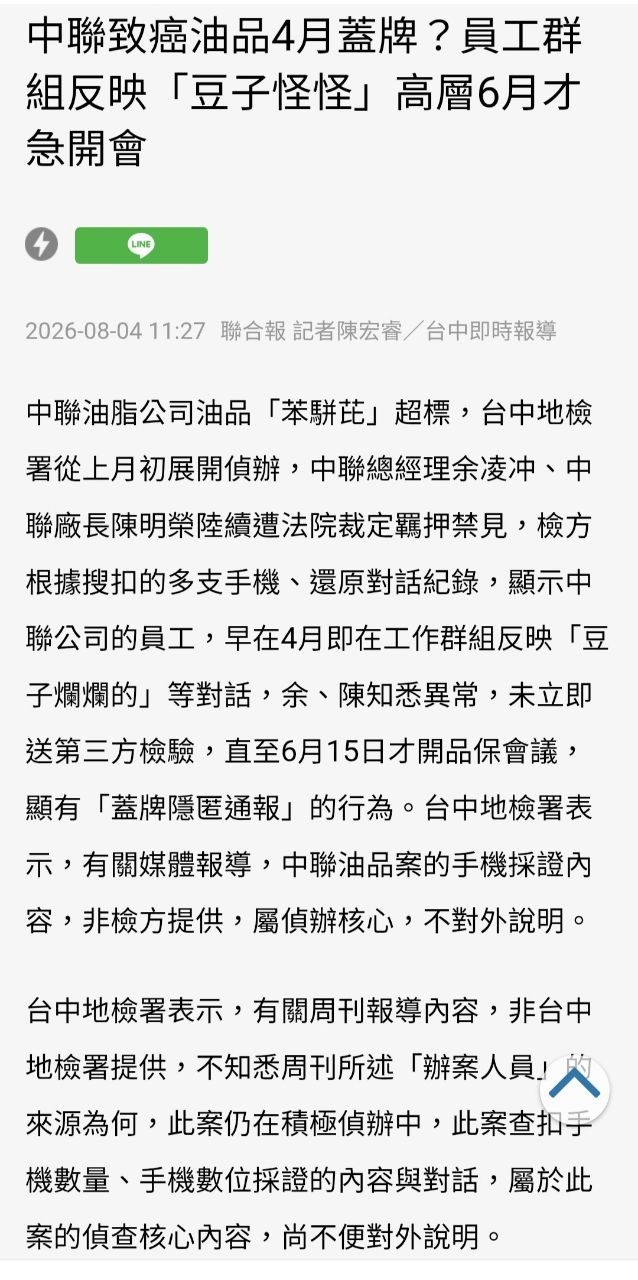Tap the lightning bolt icon

click(42, 245)
